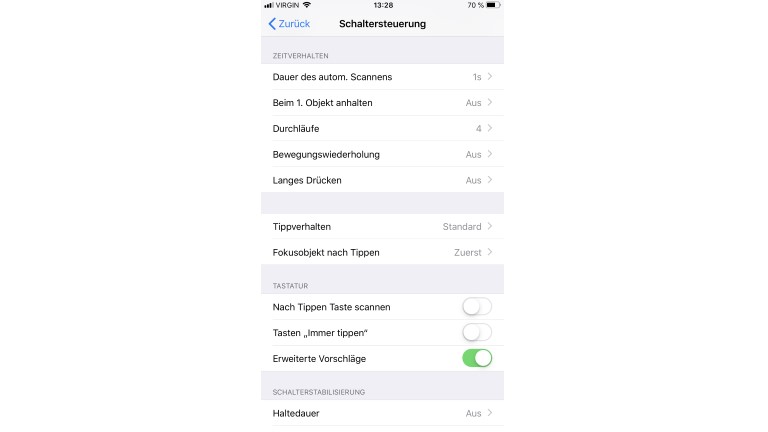The image size is (768, 432).
Task: Open the Haltedauer setting
Action: pyautogui.click(x=382, y=413)
